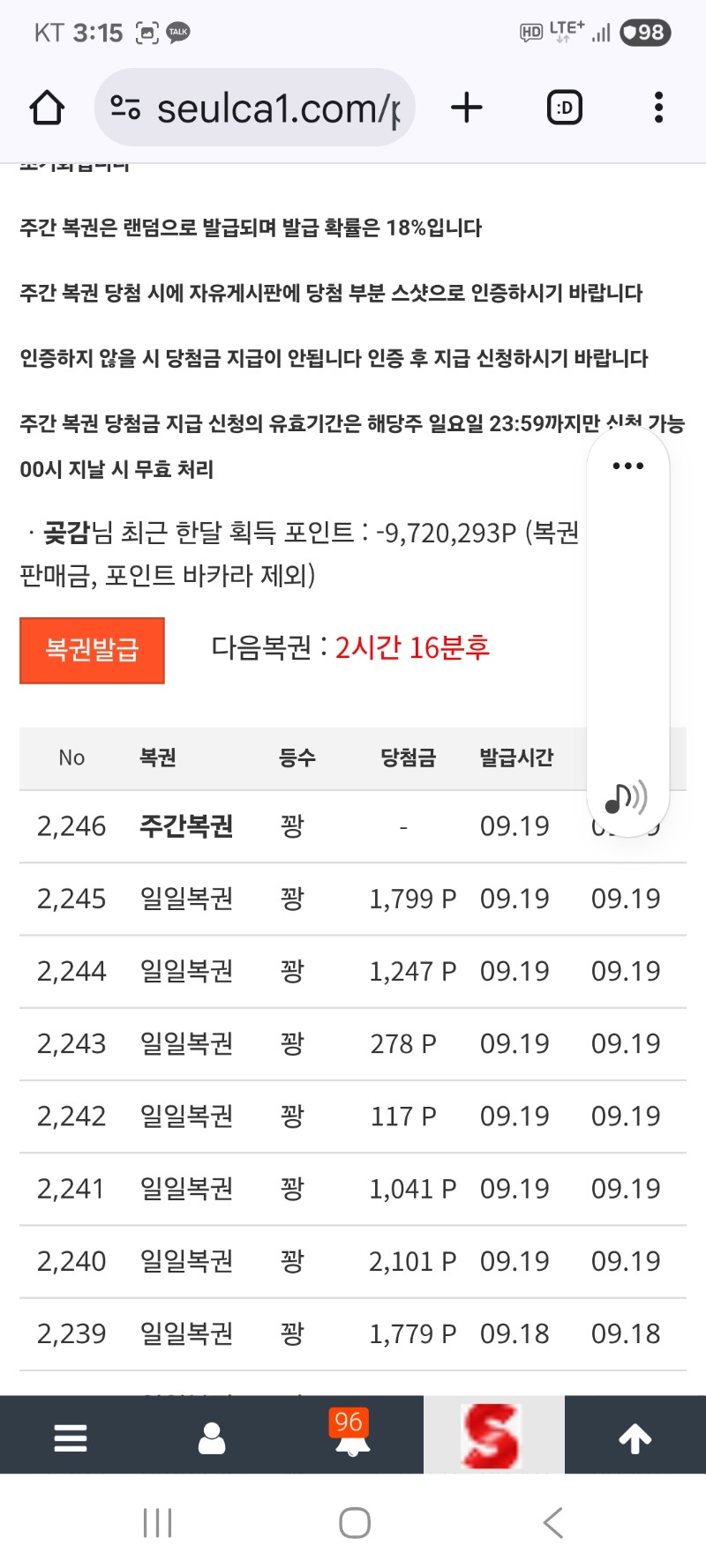The image size is (706, 1568).
Task: Expand the floating panel's three-dot menu
Action: pos(628,466)
